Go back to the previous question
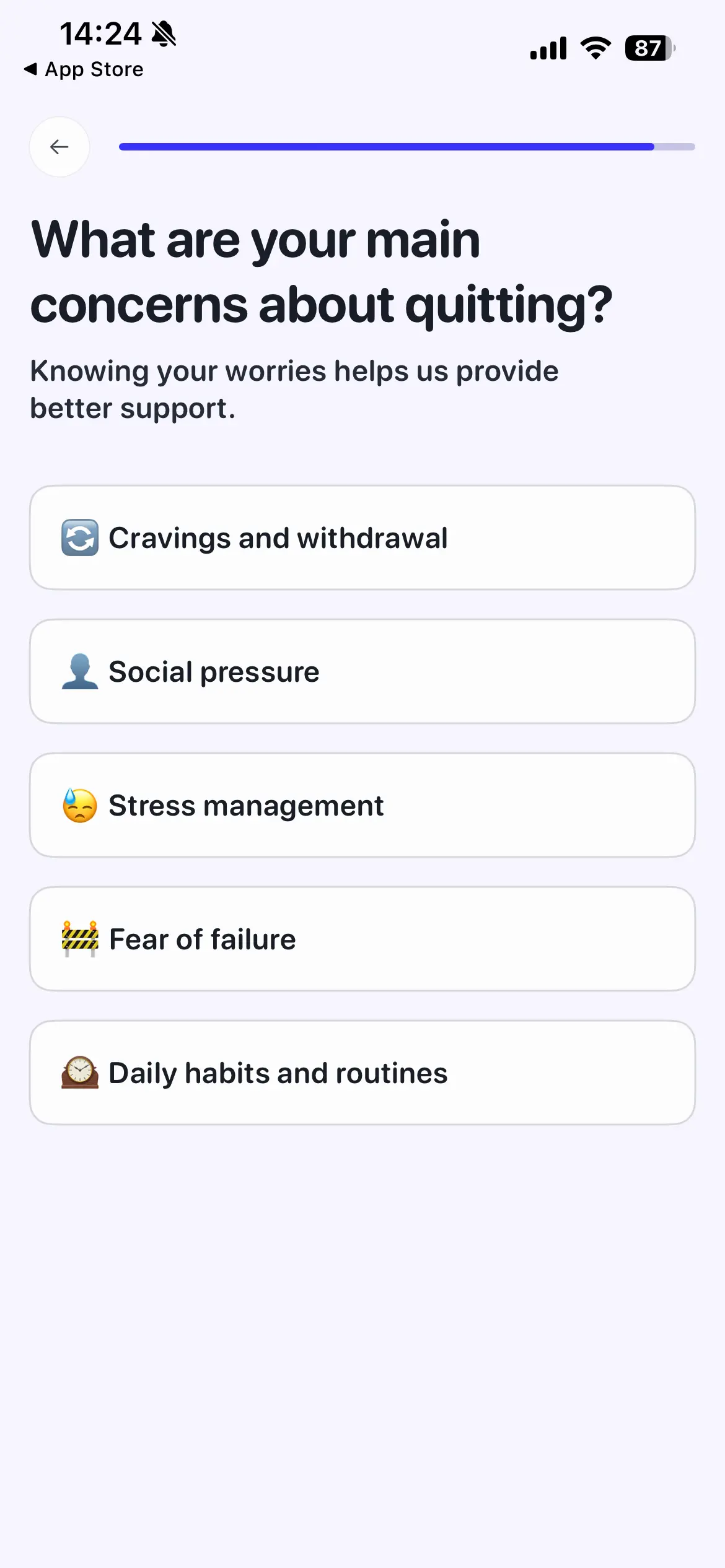Screen dimensions: 725x1568 point(59,147)
